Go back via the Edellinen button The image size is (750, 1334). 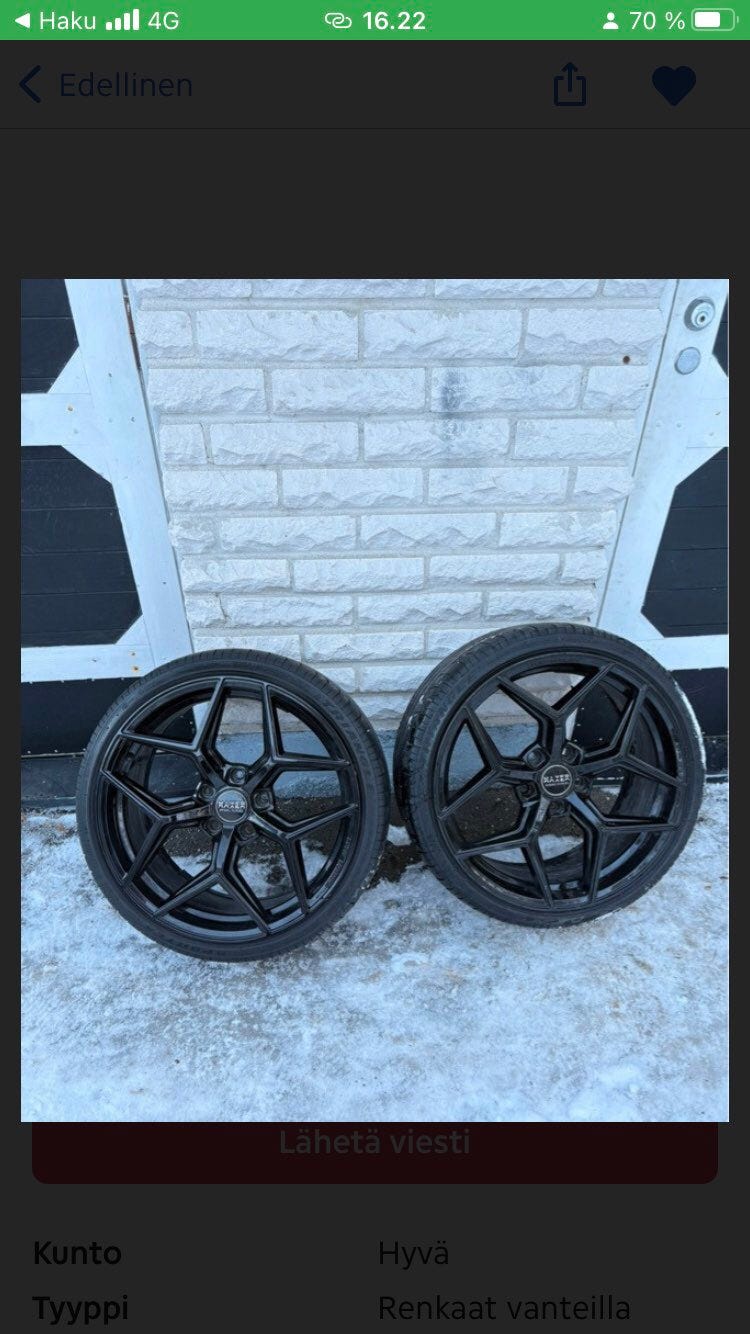[106, 85]
